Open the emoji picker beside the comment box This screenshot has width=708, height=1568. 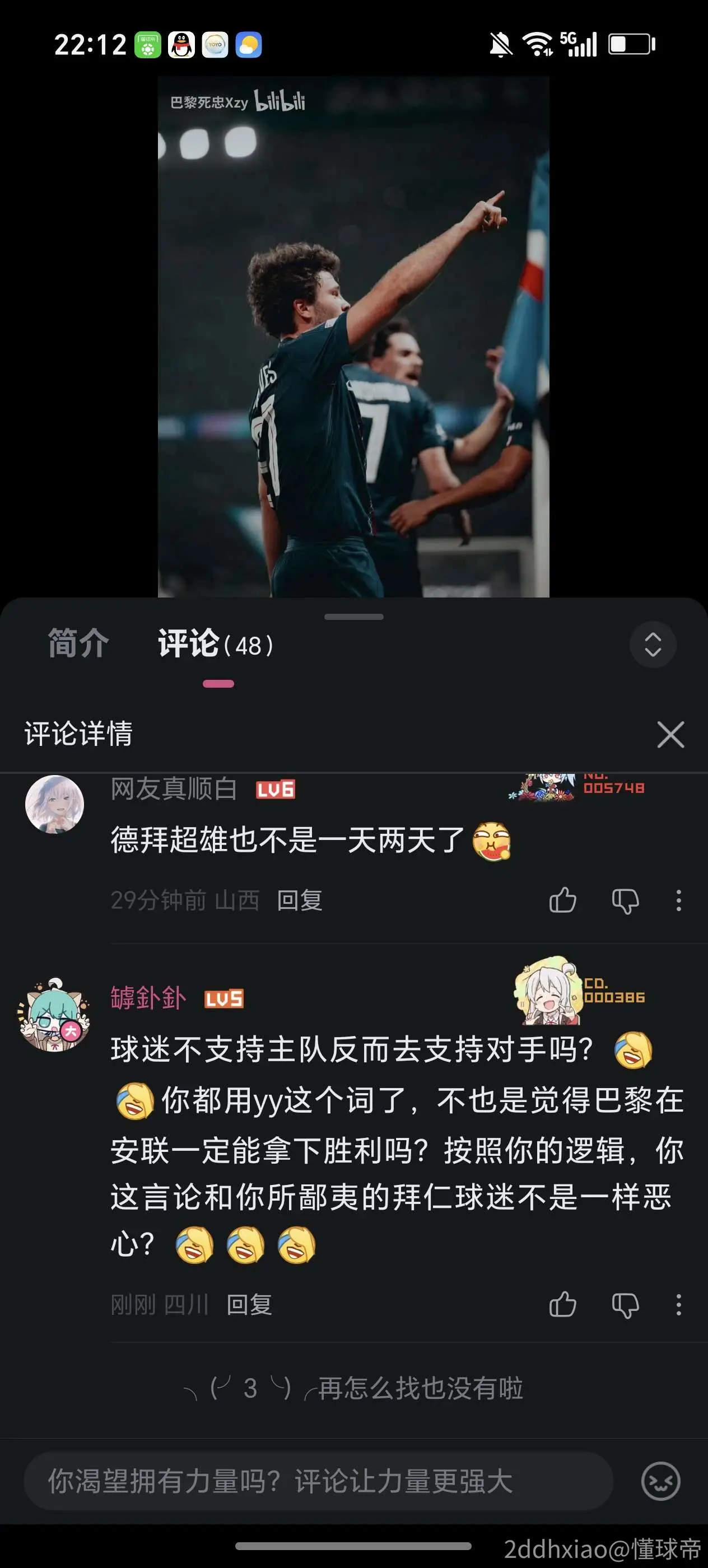click(x=660, y=1481)
